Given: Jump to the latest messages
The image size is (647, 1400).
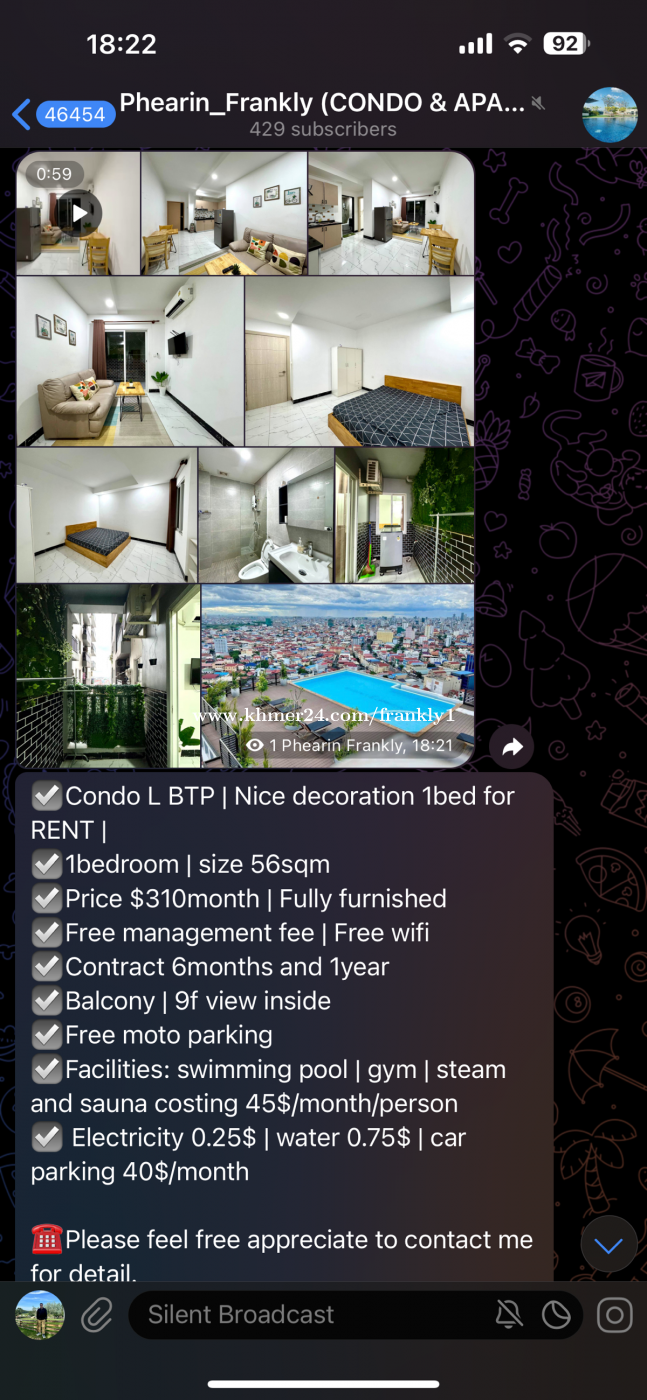Looking at the screenshot, I should point(608,1245).
